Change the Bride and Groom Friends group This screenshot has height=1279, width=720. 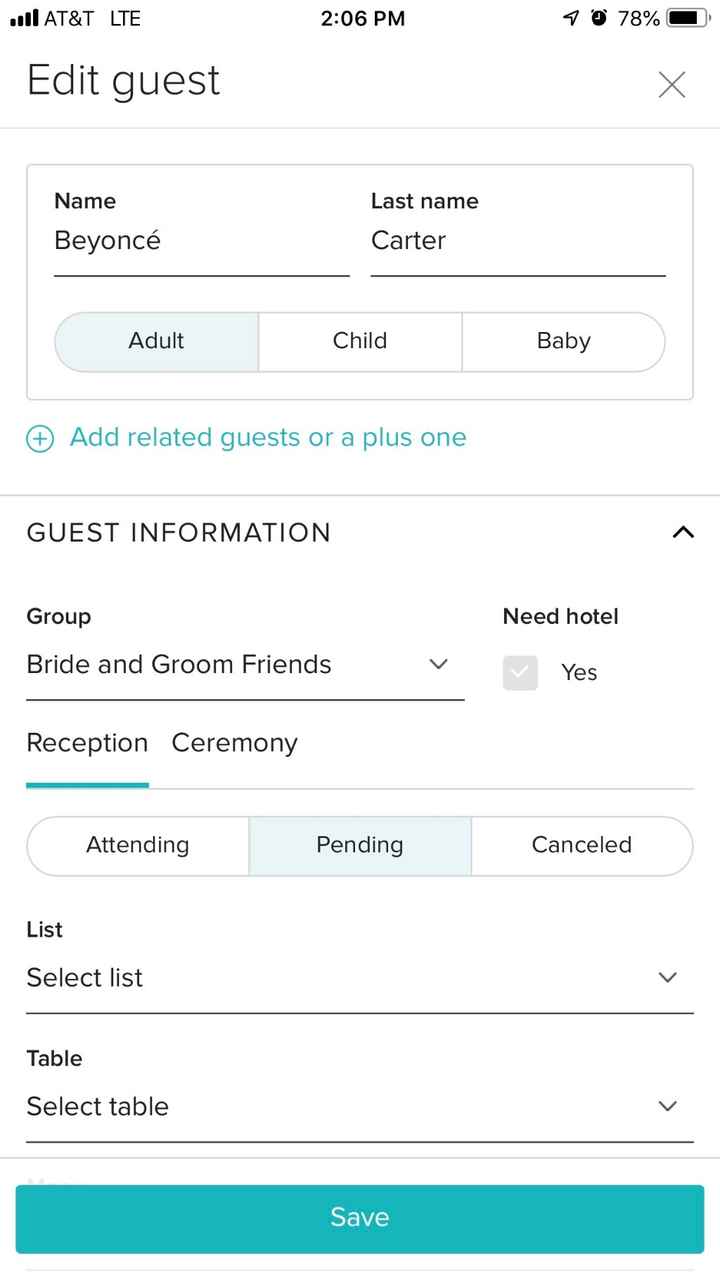coord(180,664)
